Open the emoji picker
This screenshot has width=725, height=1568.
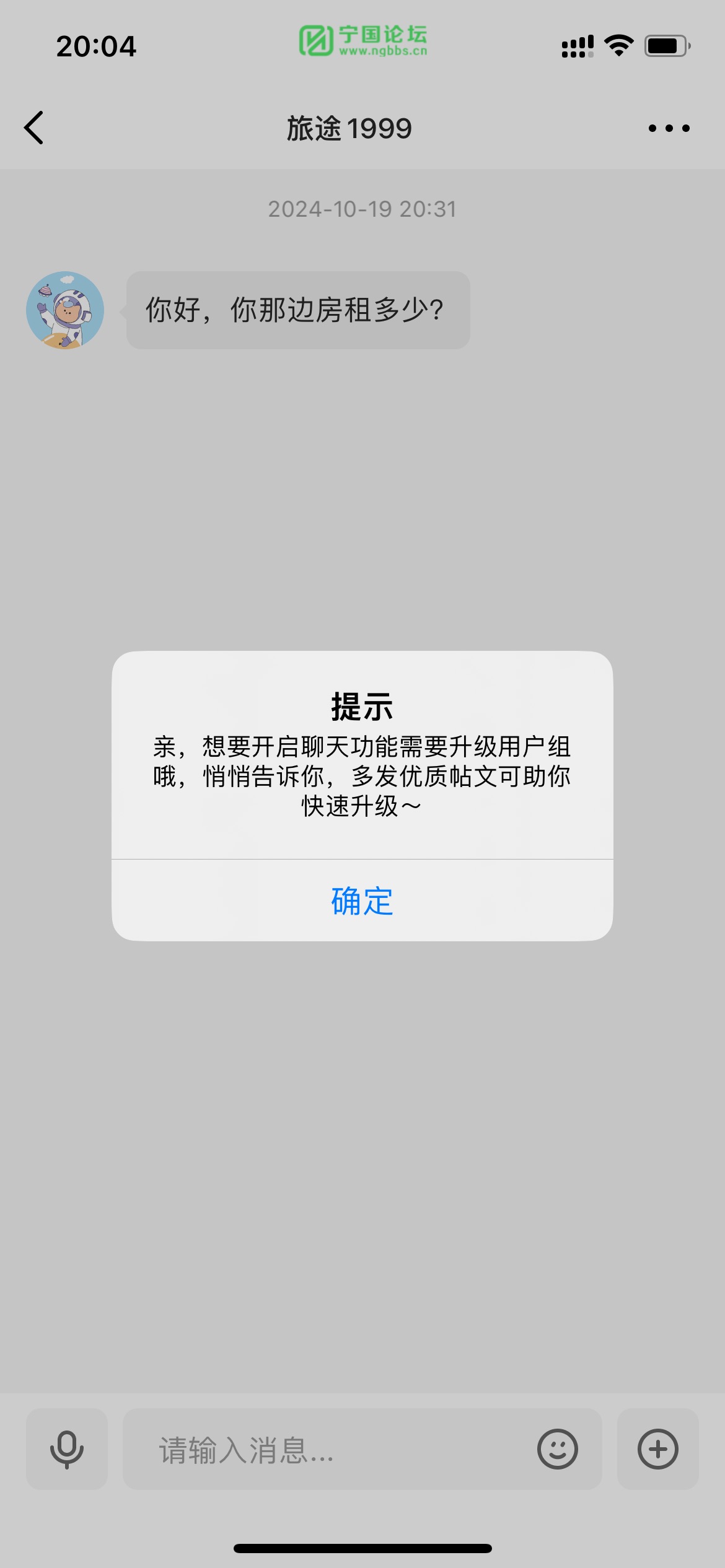[x=558, y=1449]
